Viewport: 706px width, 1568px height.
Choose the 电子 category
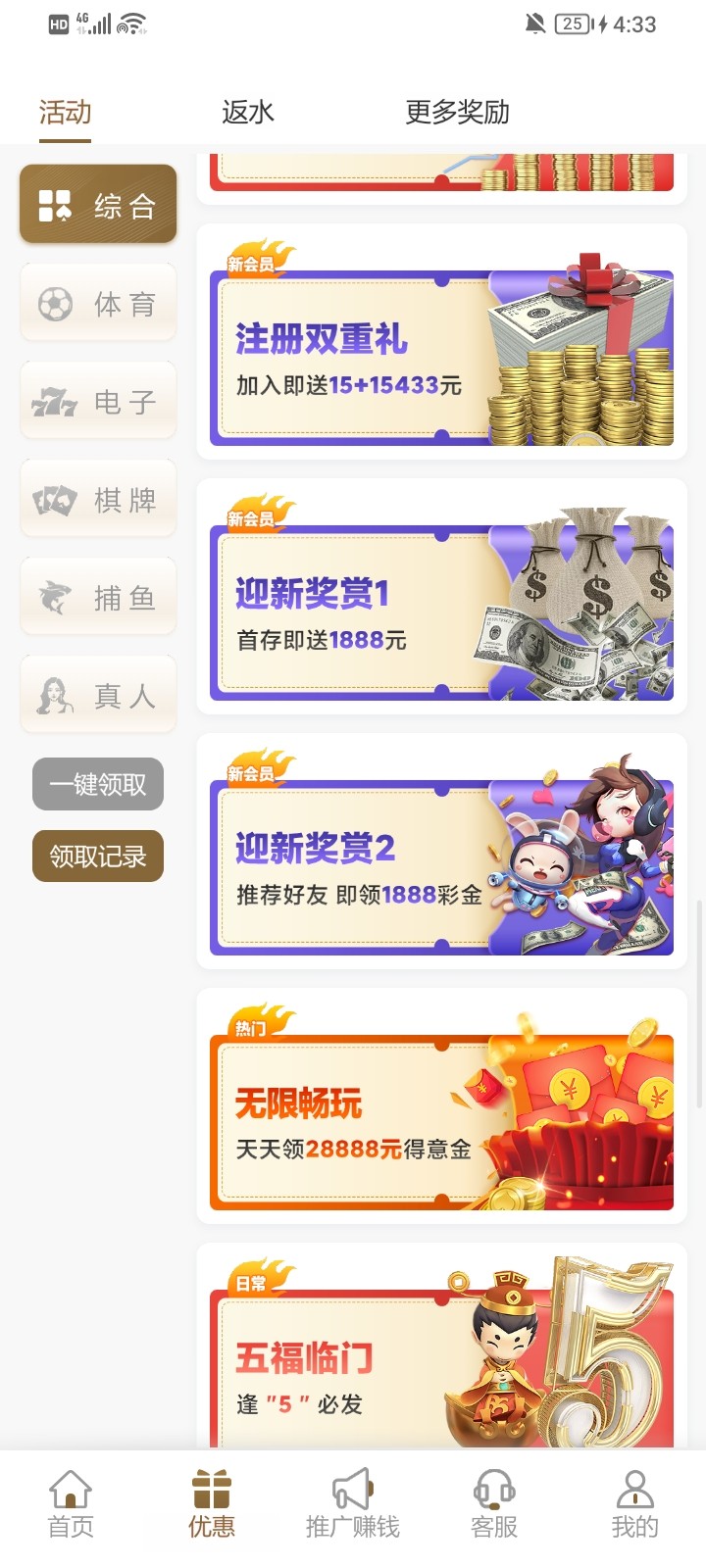click(x=98, y=402)
